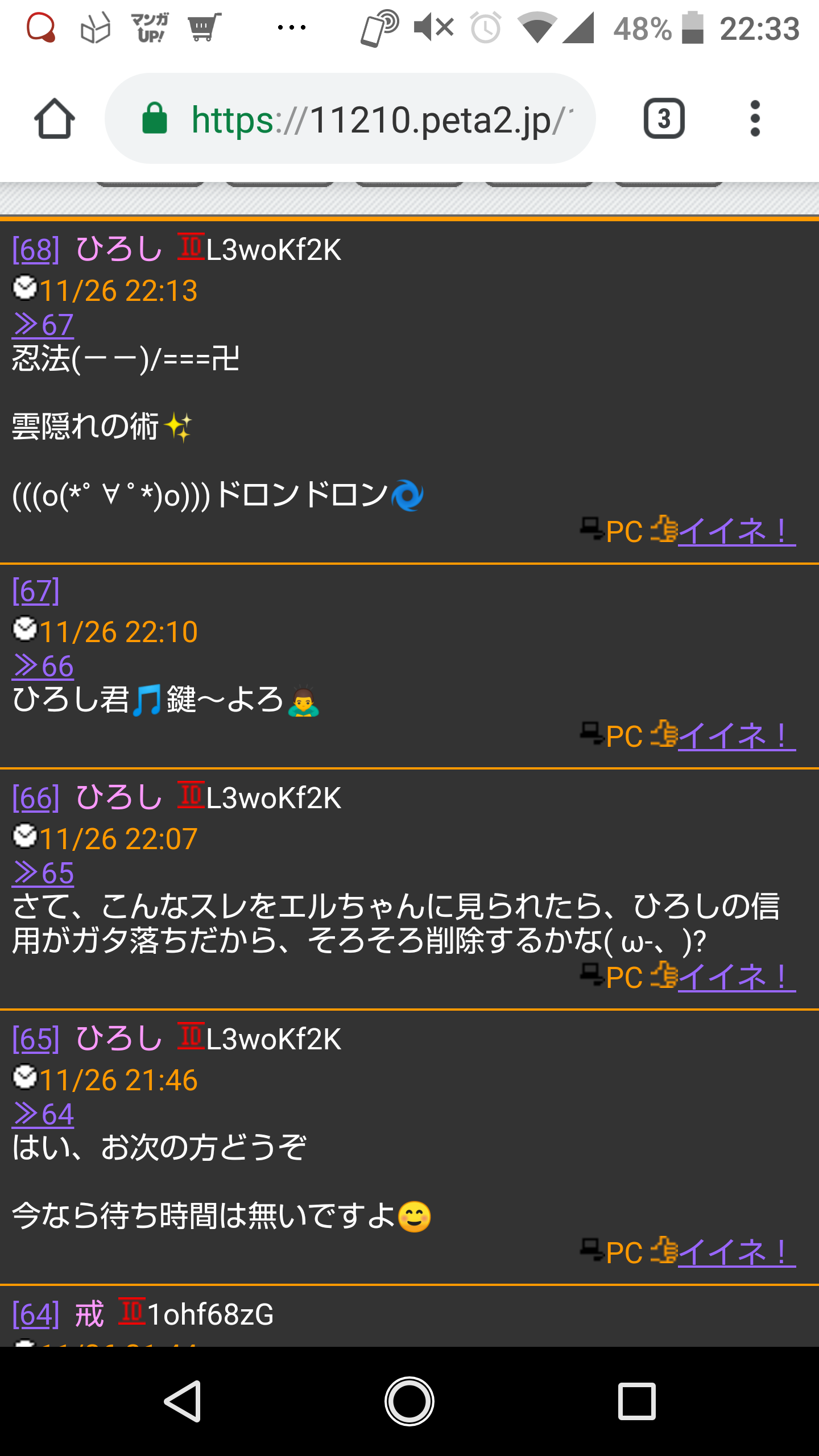The height and width of the screenshot is (1456, 819).
Task: Follow the reply link ≫66
Action: [43, 666]
